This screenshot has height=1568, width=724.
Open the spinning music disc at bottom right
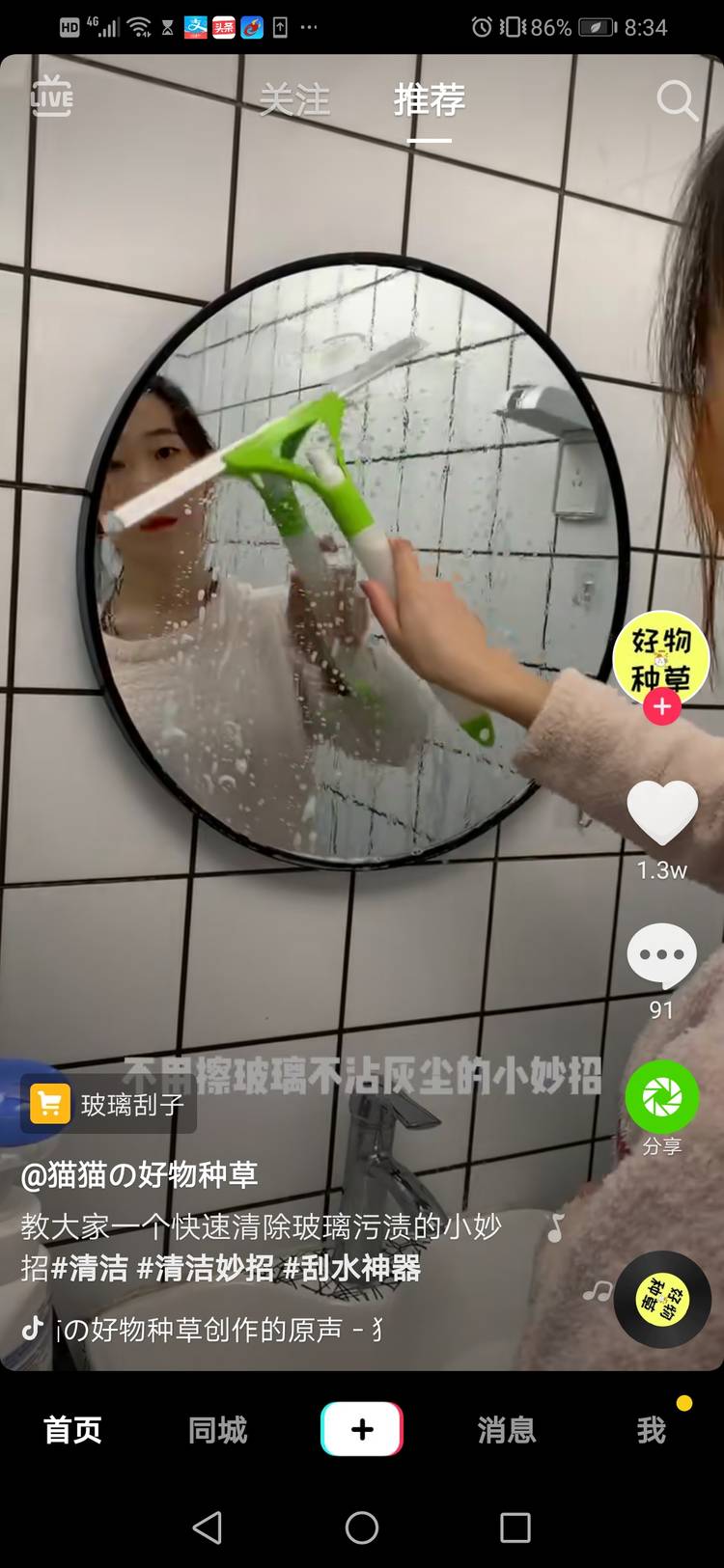tap(661, 1300)
